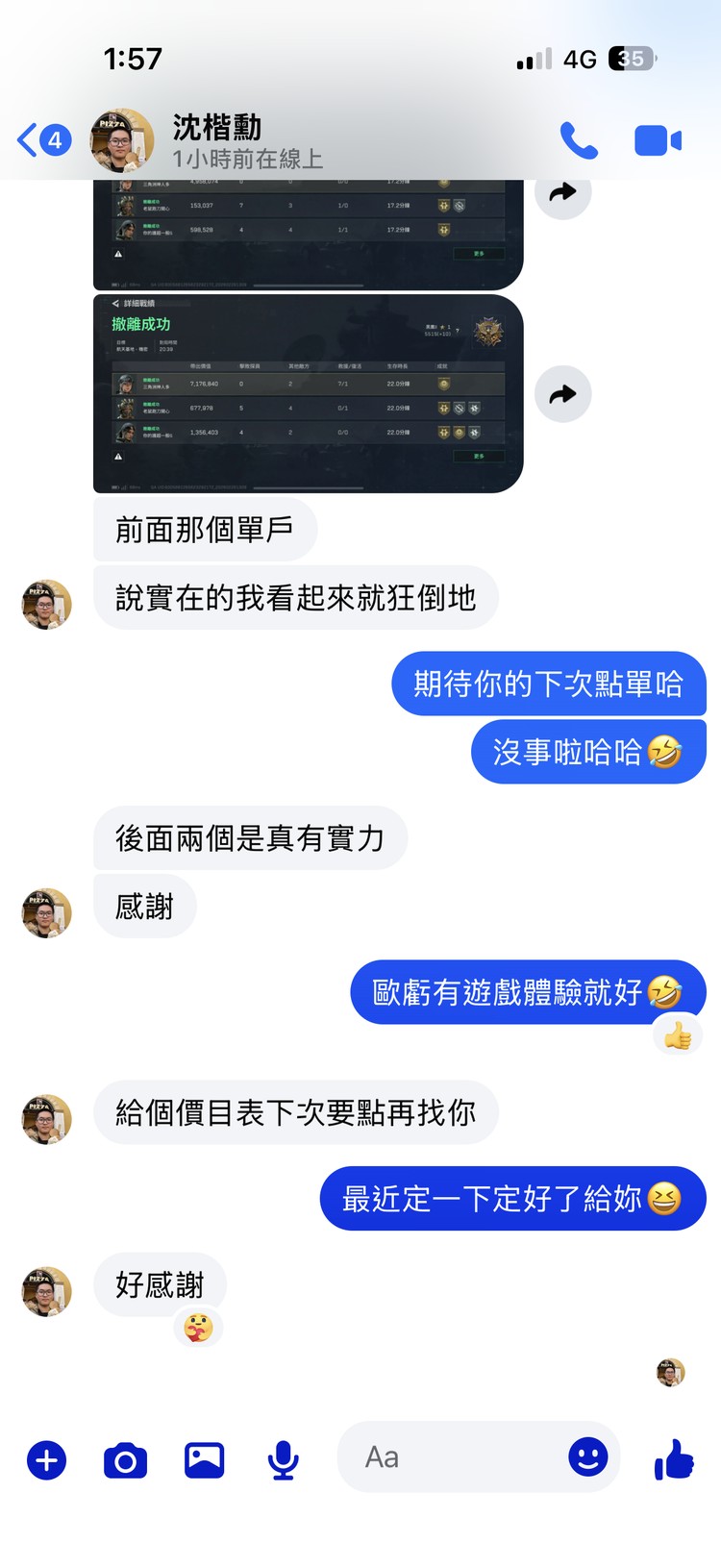Open the camera to take a photo
This screenshot has height=1568, width=721.
(x=124, y=1458)
